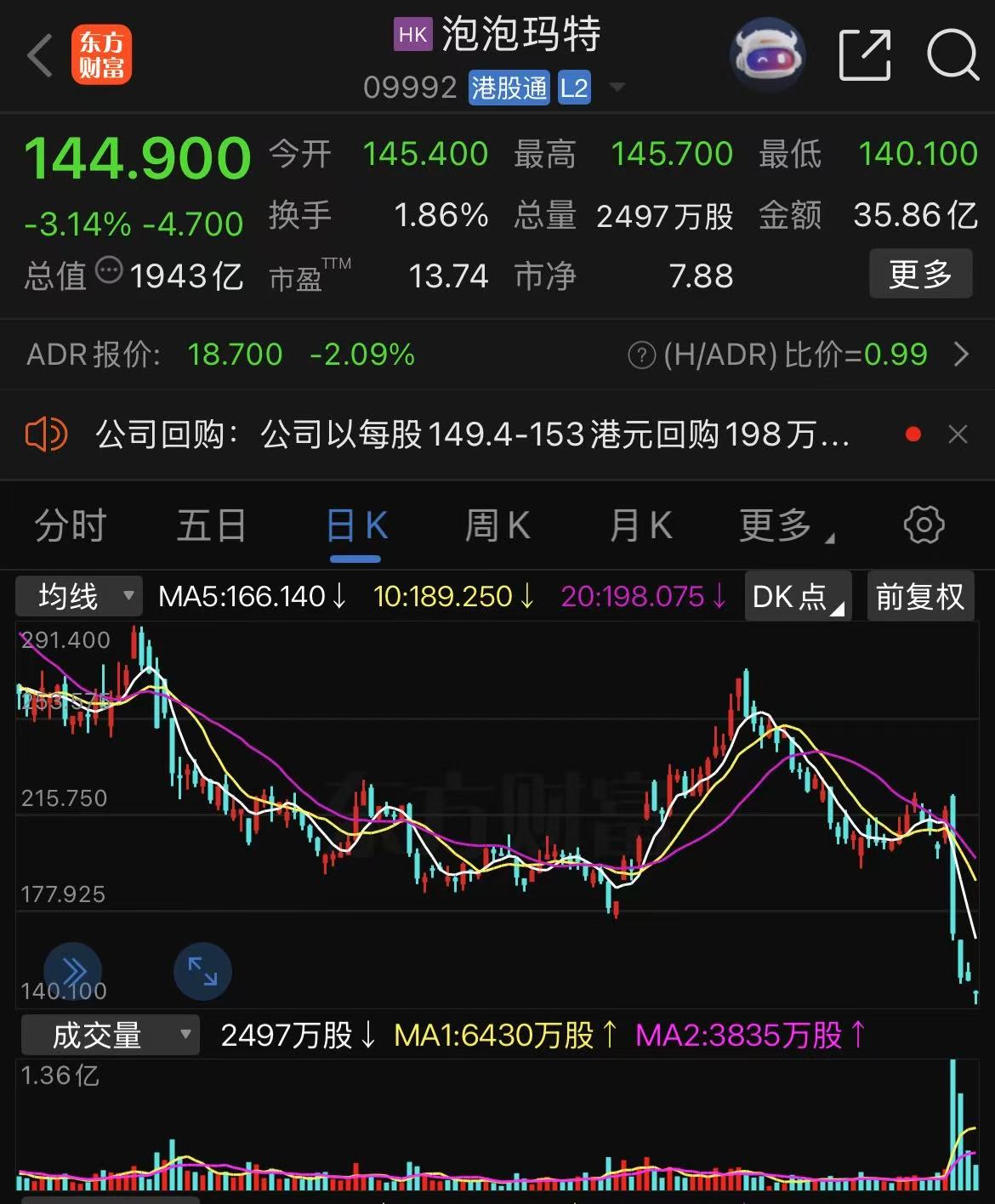
Task: Switch to the 五日 chart tab
Action: pyautogui.click(x=211, y=525)
